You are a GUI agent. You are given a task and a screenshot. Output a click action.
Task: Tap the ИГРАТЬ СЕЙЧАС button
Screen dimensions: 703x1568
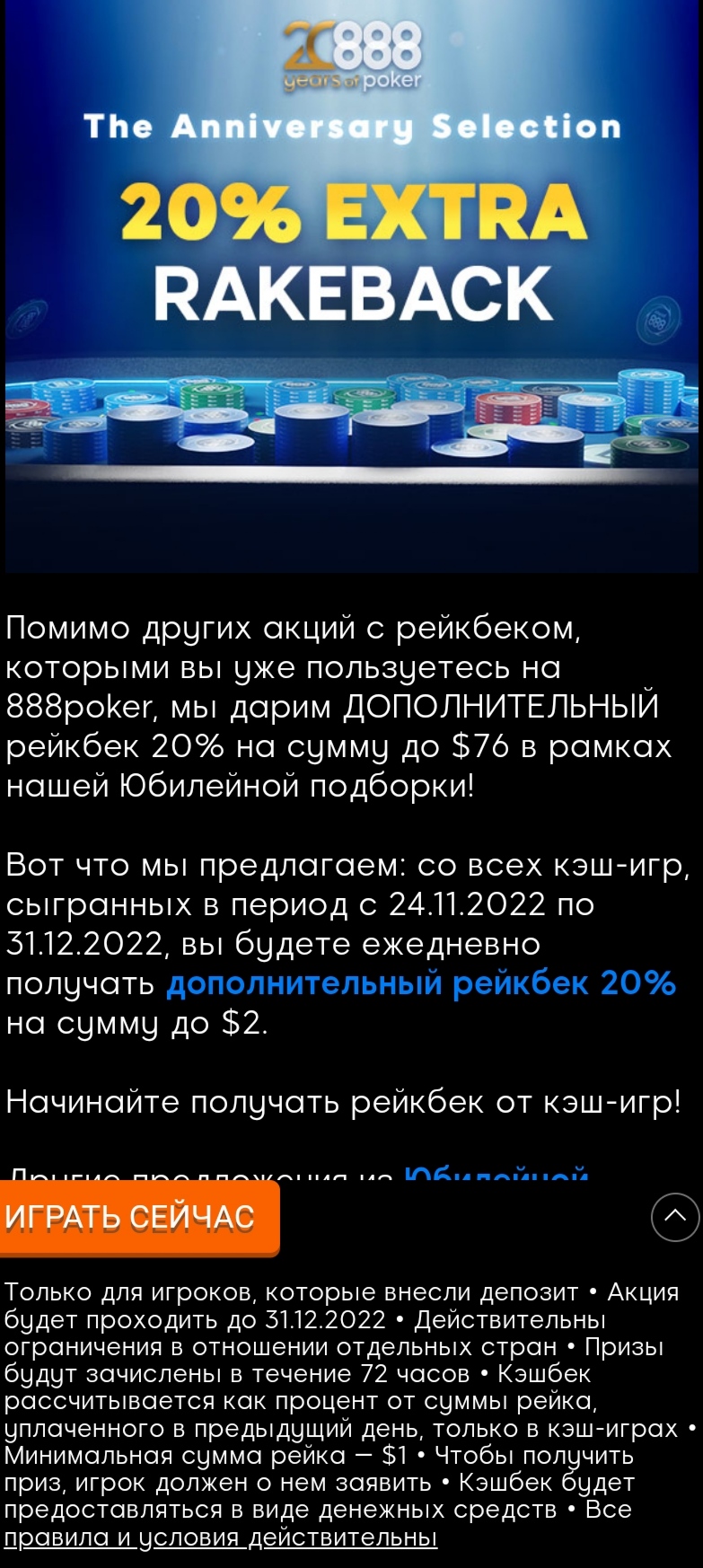pos(139,1218)
